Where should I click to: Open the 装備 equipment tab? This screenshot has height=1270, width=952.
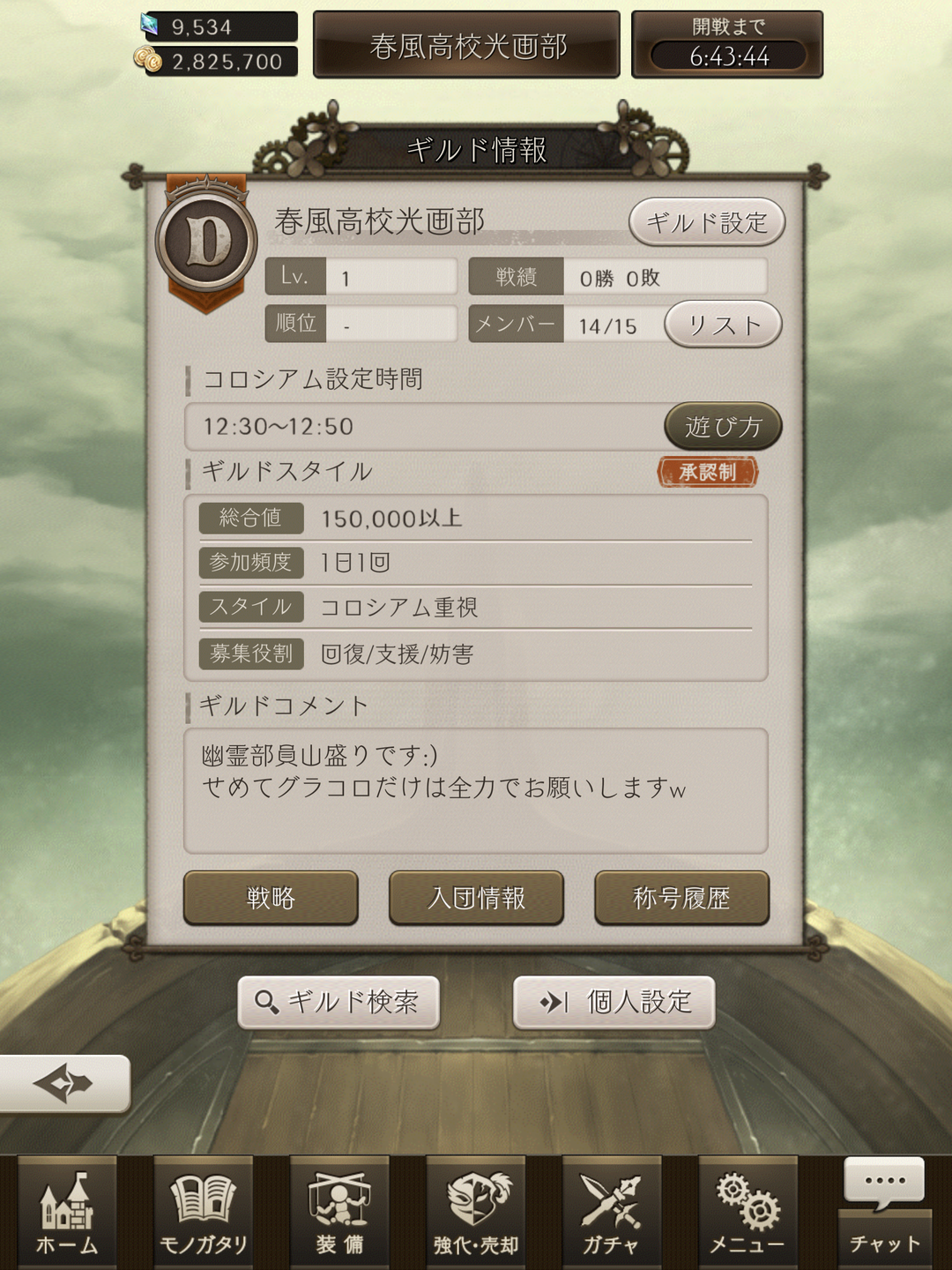(x=340, y=1212)
